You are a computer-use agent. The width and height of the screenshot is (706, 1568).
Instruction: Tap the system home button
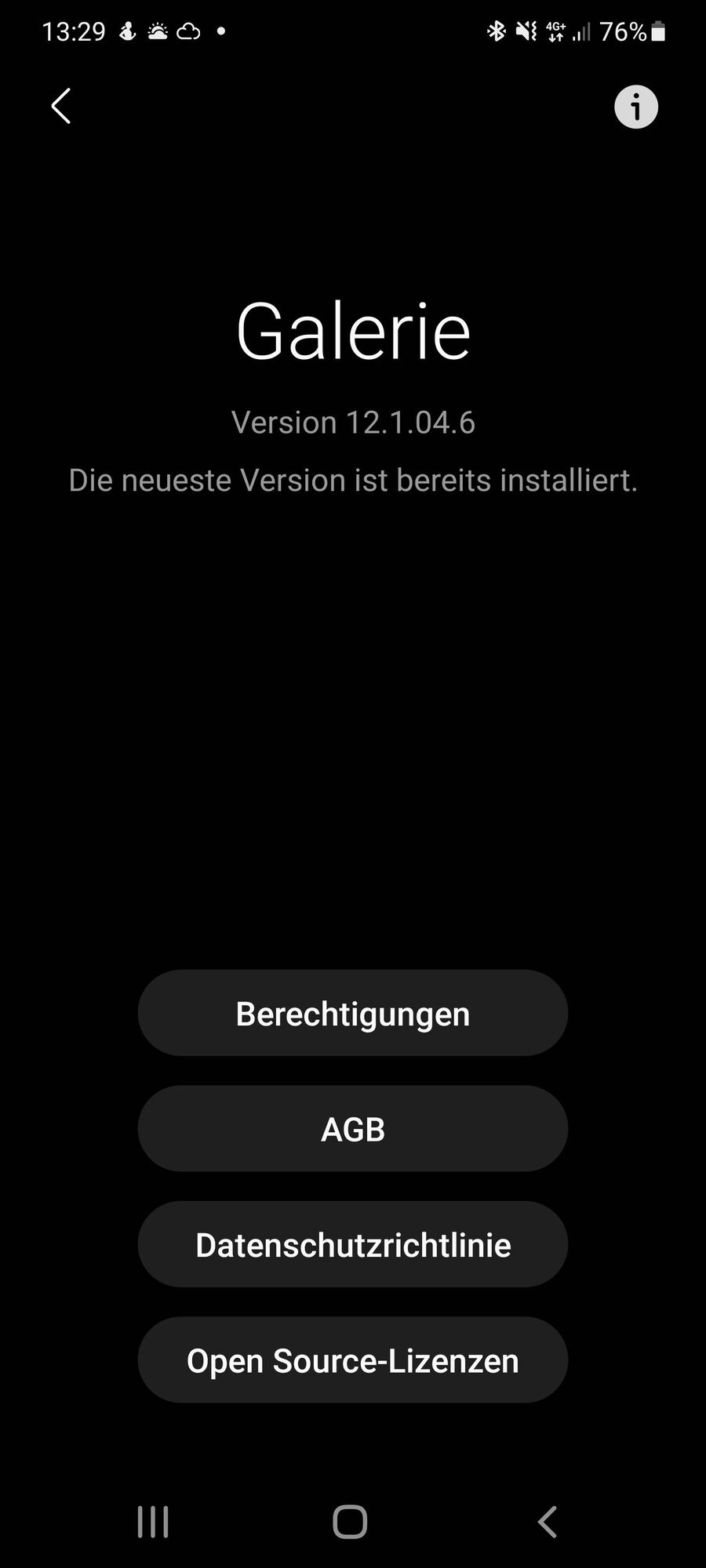(350, 1522)
